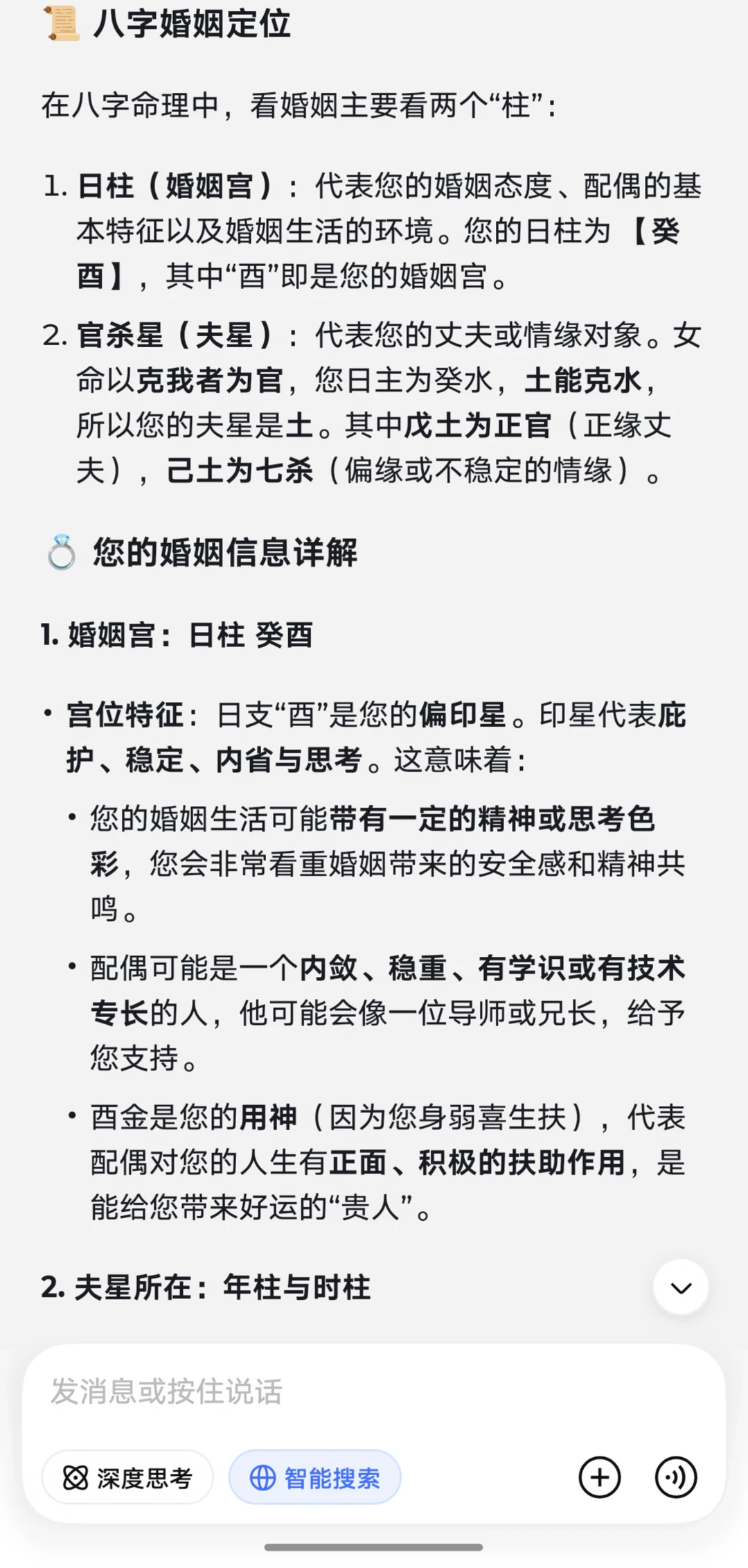Tap the scroll-to-bottom chevron button
This screenshot has width=748, height=1568.
pyautogui.click(x=681, y=1287)
